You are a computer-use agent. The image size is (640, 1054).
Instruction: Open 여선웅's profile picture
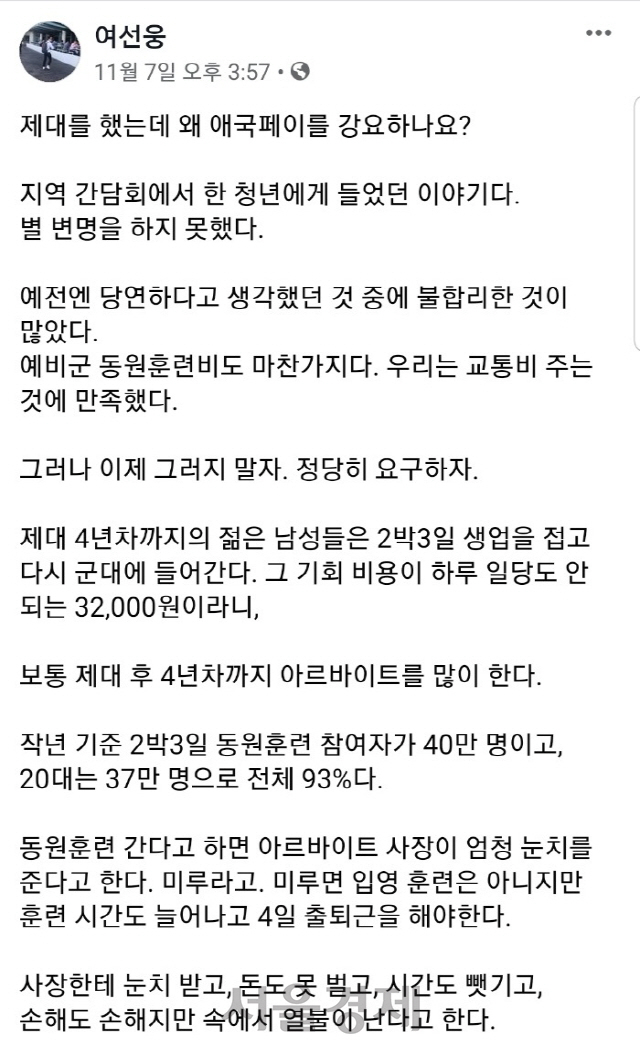[x=50, y=50]
